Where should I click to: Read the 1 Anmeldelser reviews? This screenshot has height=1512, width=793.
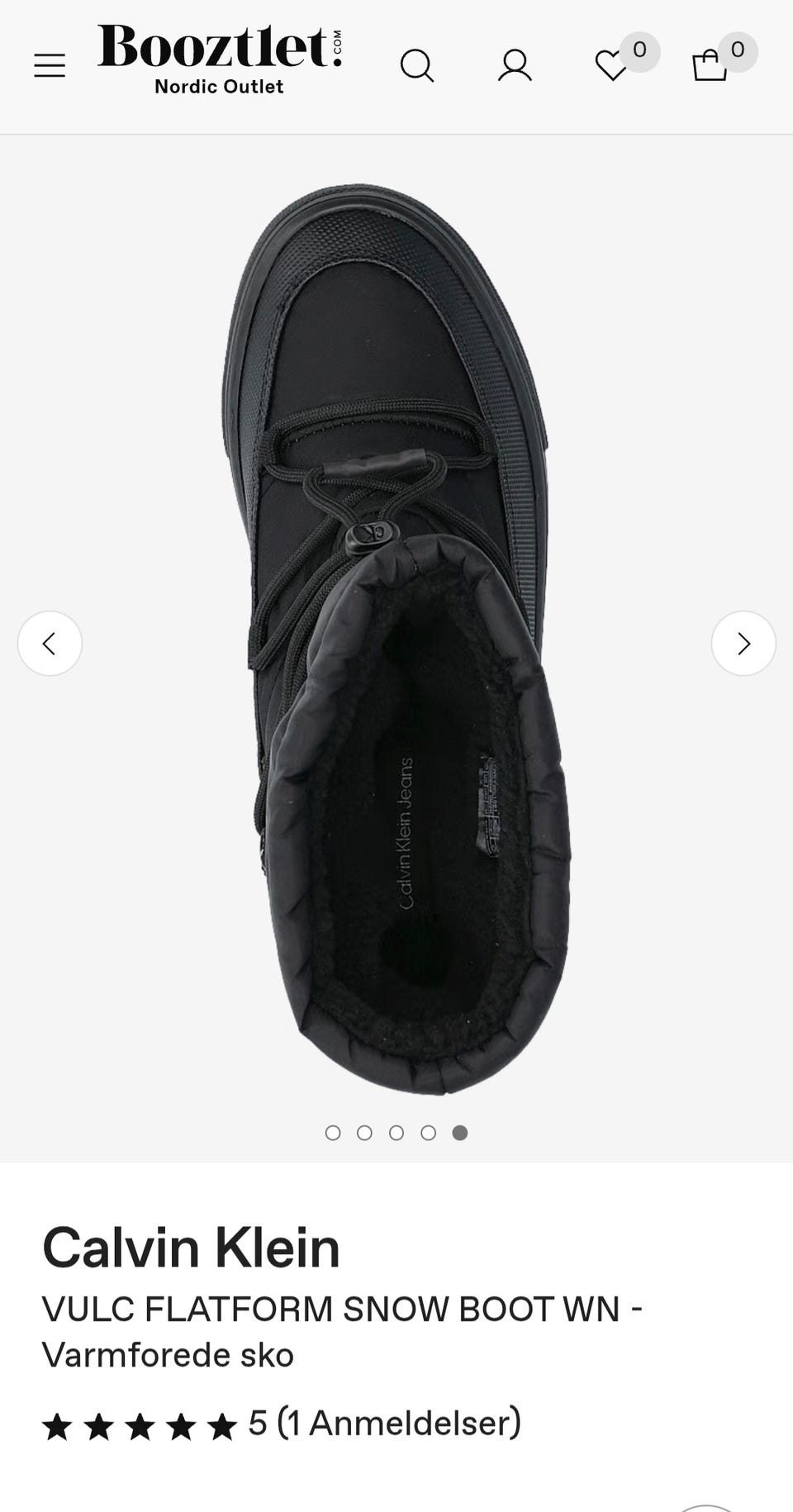pos(398,1423)
